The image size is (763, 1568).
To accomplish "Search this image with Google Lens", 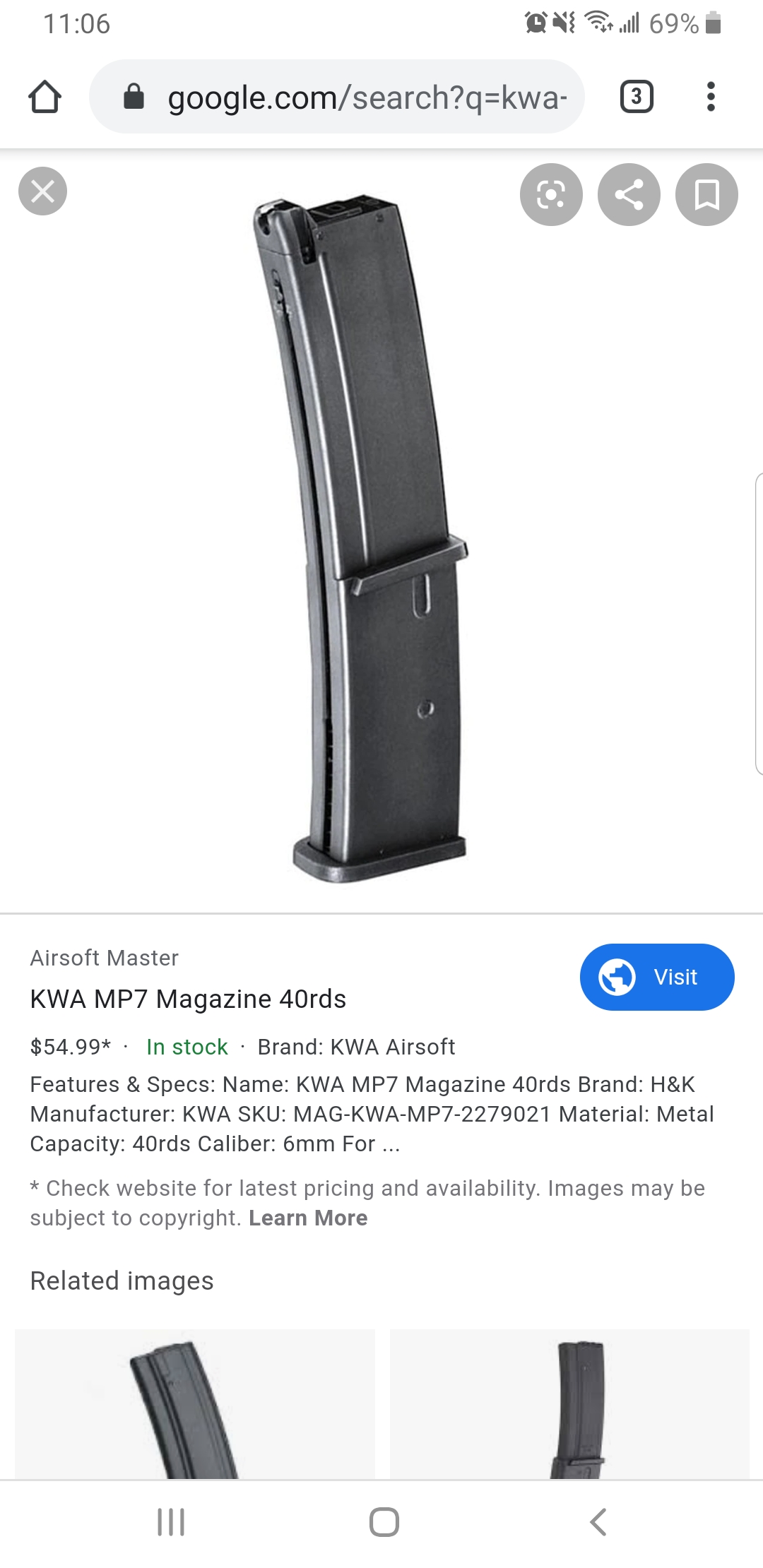I will [x=551, y=194].
